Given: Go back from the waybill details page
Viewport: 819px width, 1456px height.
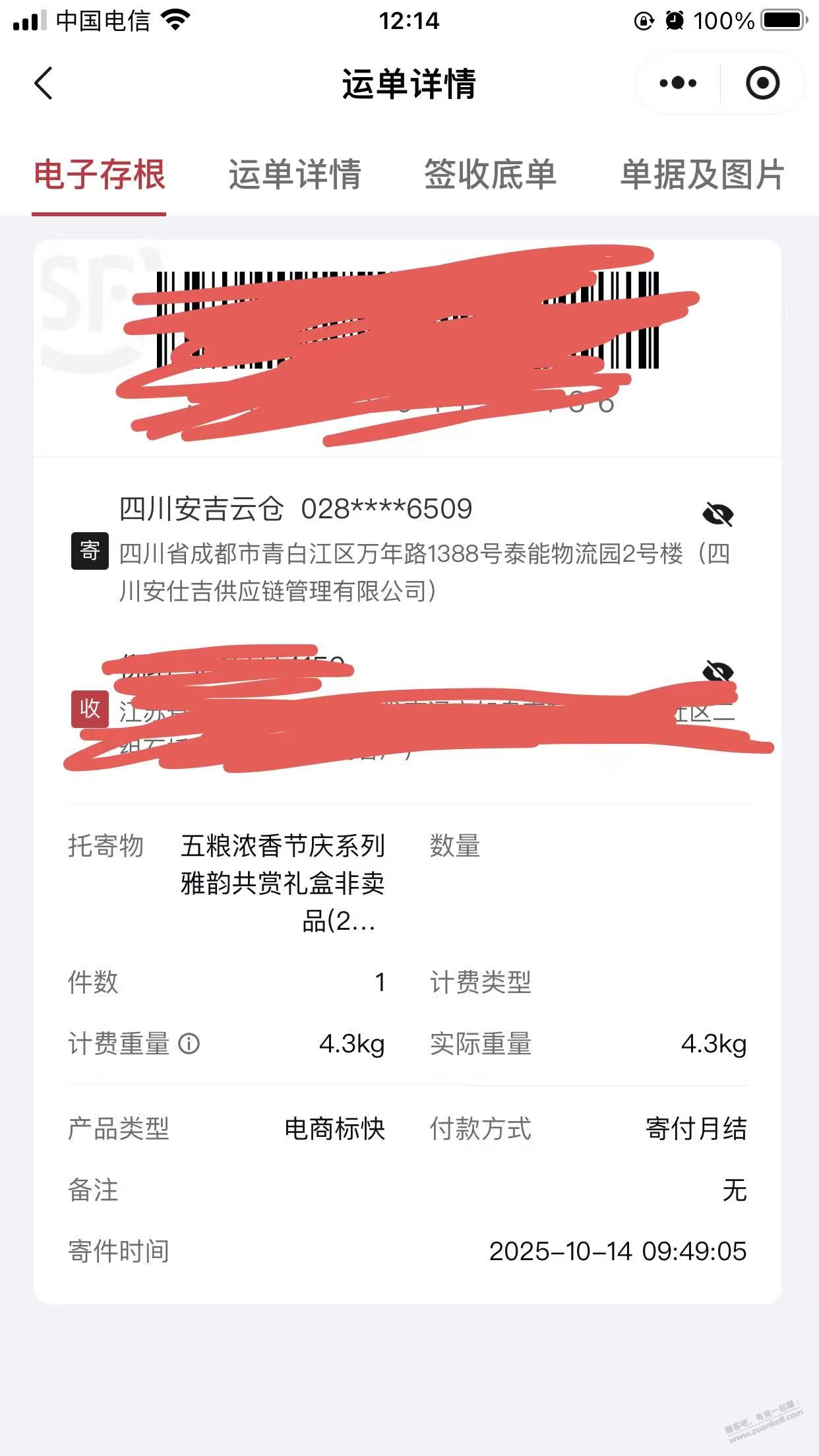Looking at the screenshot, I should (x=44, y=84).
